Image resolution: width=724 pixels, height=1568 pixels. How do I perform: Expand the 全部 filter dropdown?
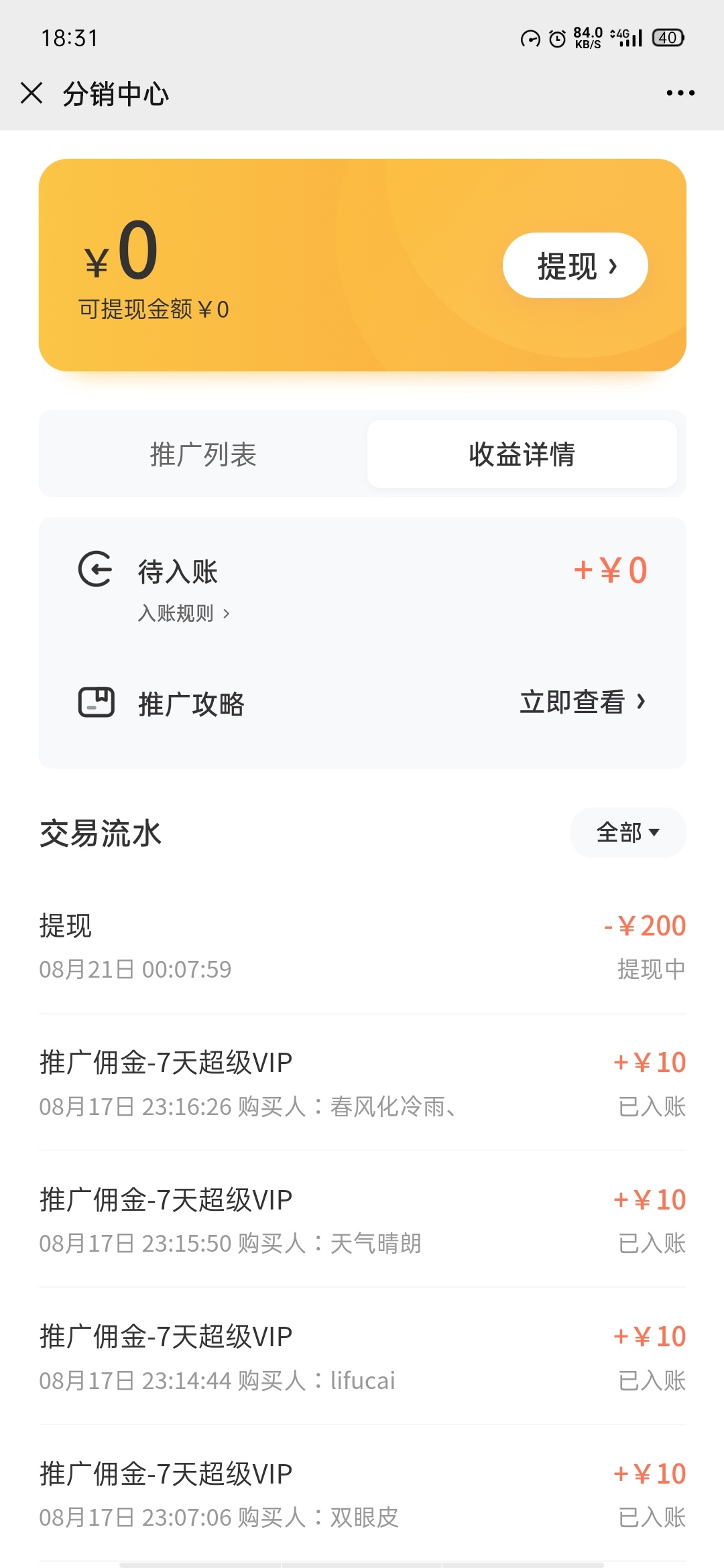[x=628, y=832]
